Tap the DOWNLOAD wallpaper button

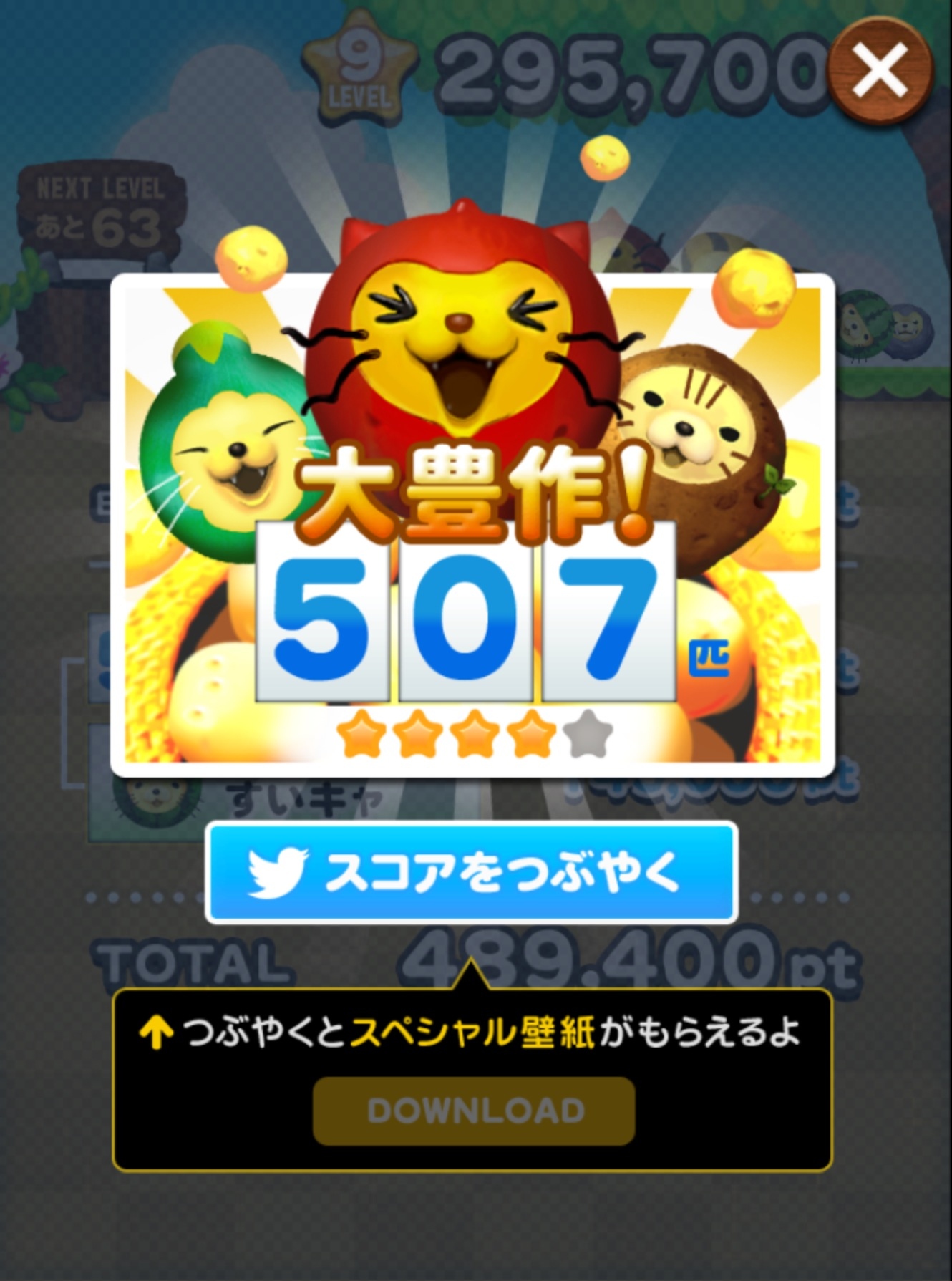click(474, 1111)
